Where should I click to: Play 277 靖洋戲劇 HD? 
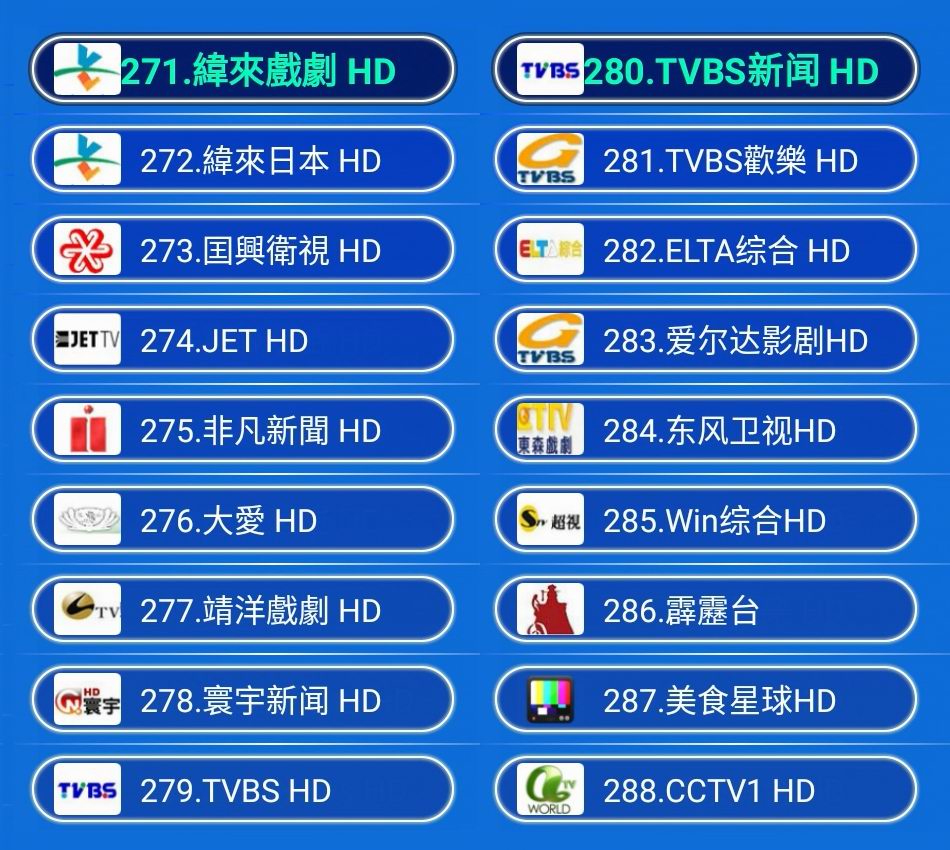(242, 610)
